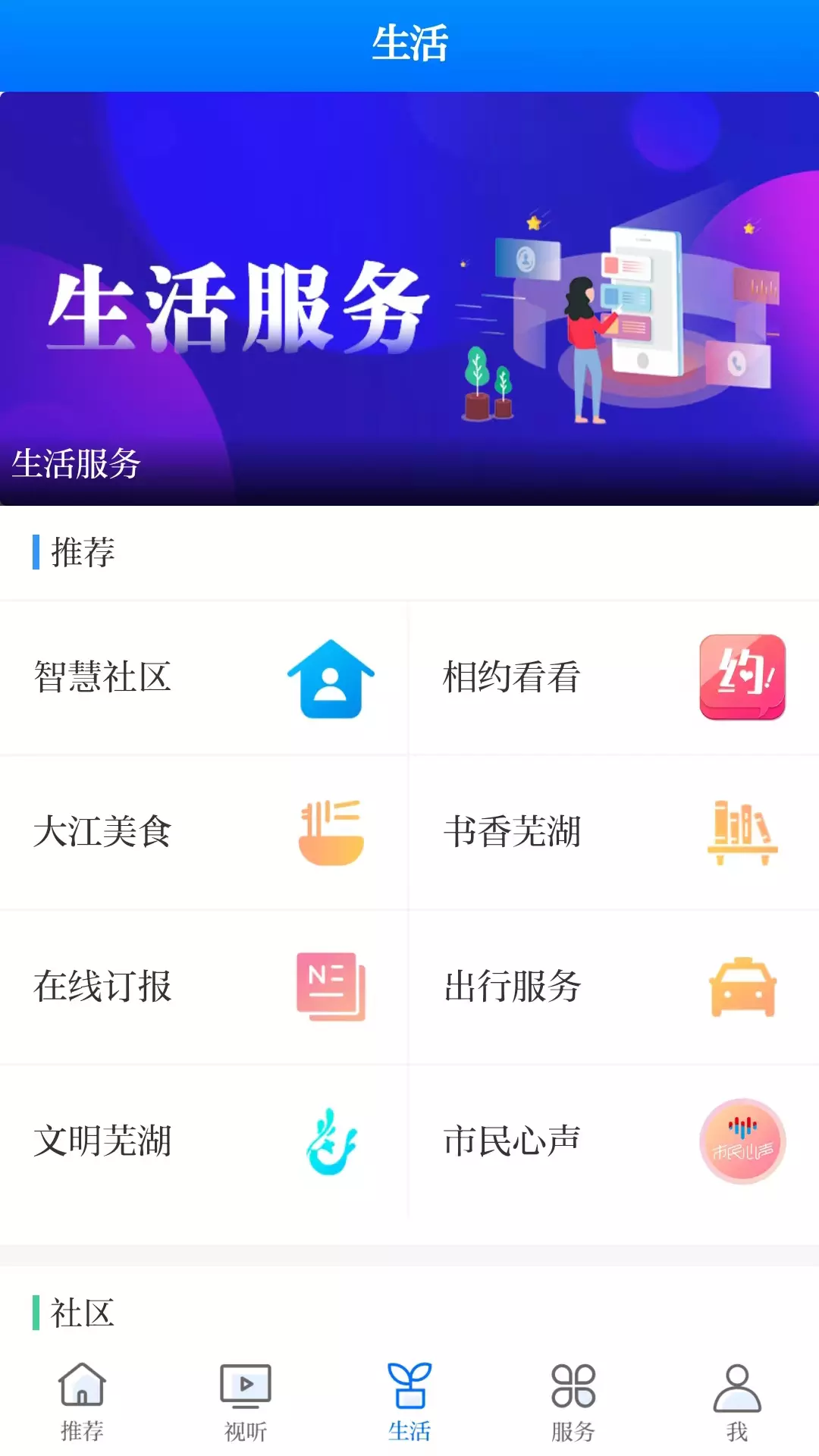Open the 生活服务 banner
819x1456 pixels.
409,299
